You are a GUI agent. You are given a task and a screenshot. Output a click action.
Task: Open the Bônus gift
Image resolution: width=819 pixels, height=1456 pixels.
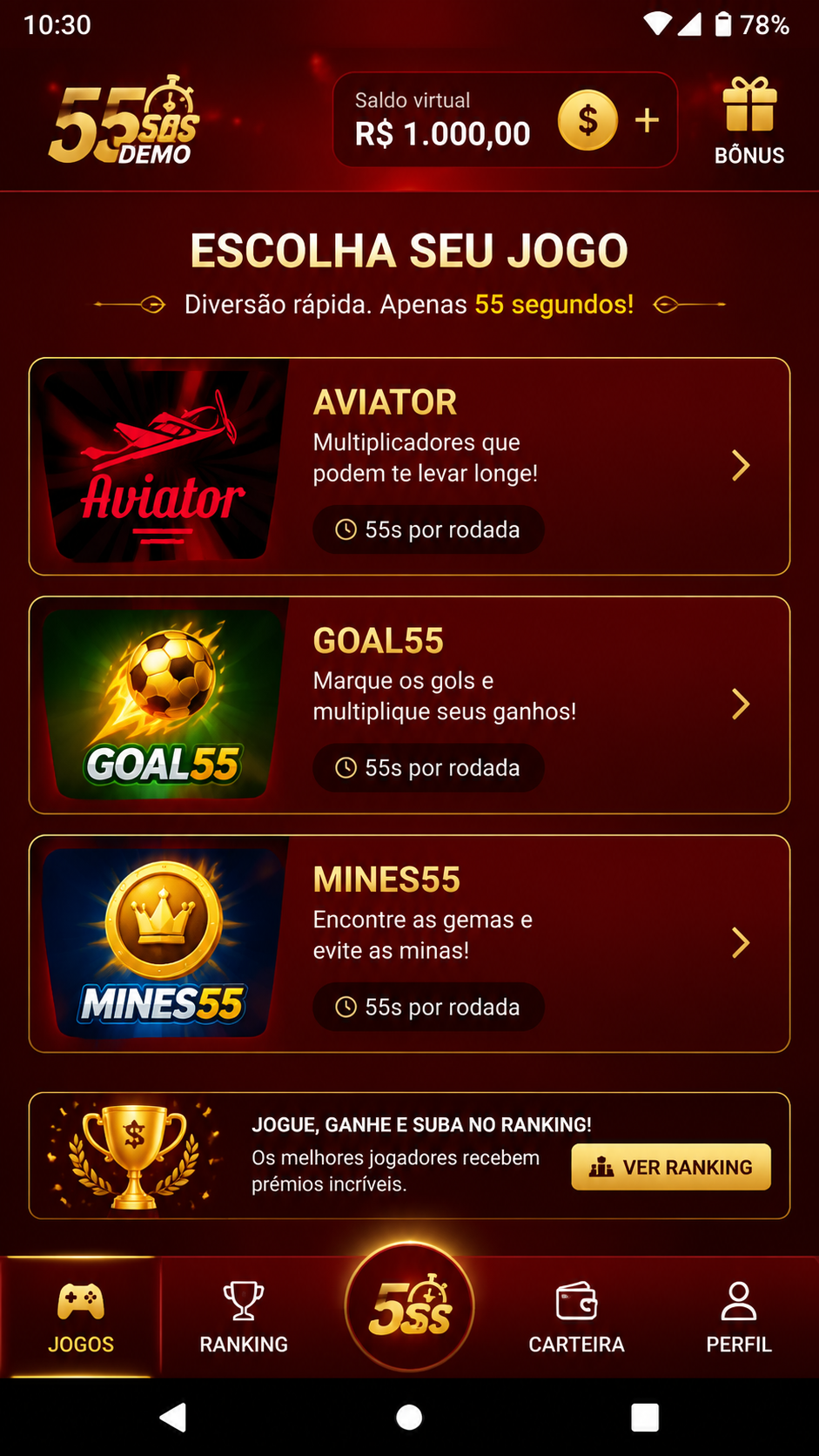(749, 120)
